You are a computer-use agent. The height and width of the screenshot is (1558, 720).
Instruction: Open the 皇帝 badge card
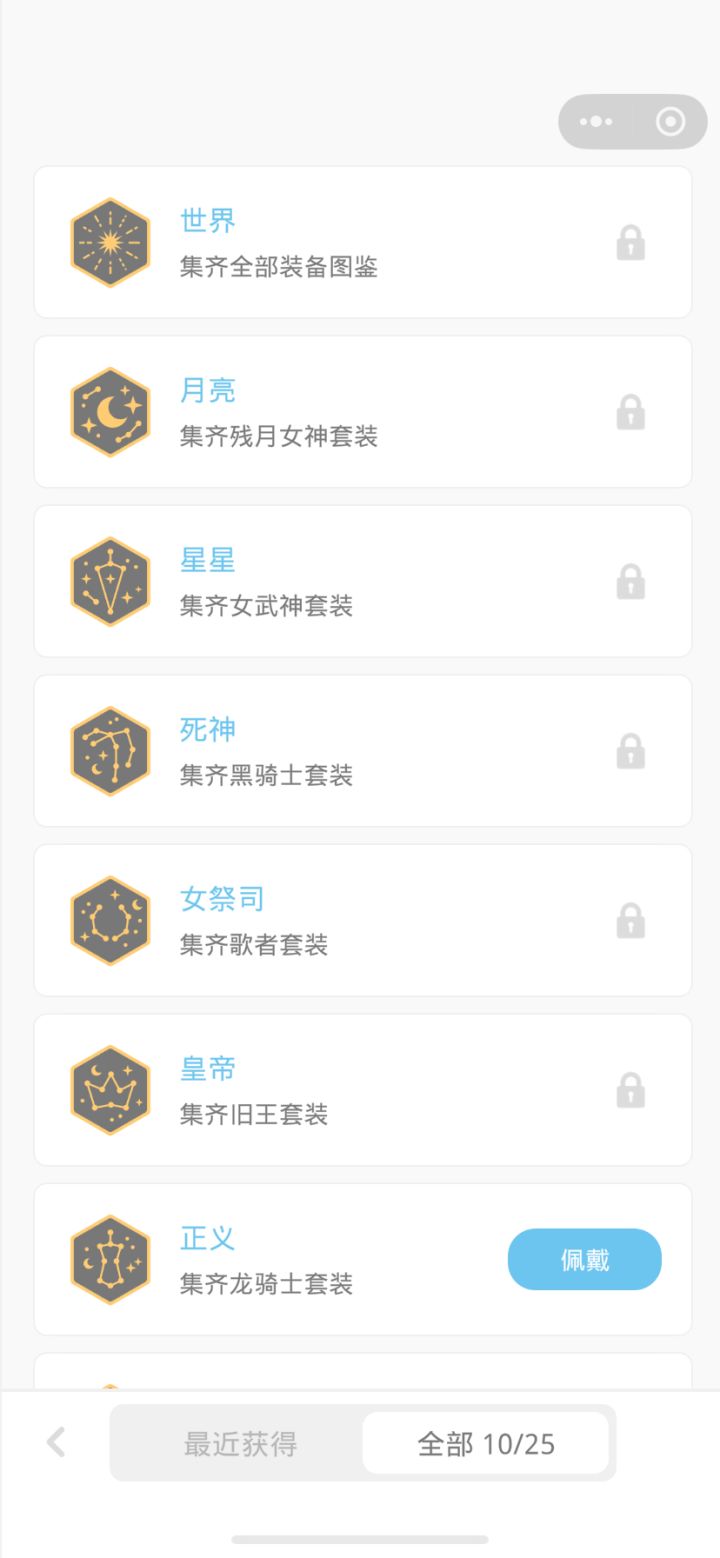tap(363, 1090)
